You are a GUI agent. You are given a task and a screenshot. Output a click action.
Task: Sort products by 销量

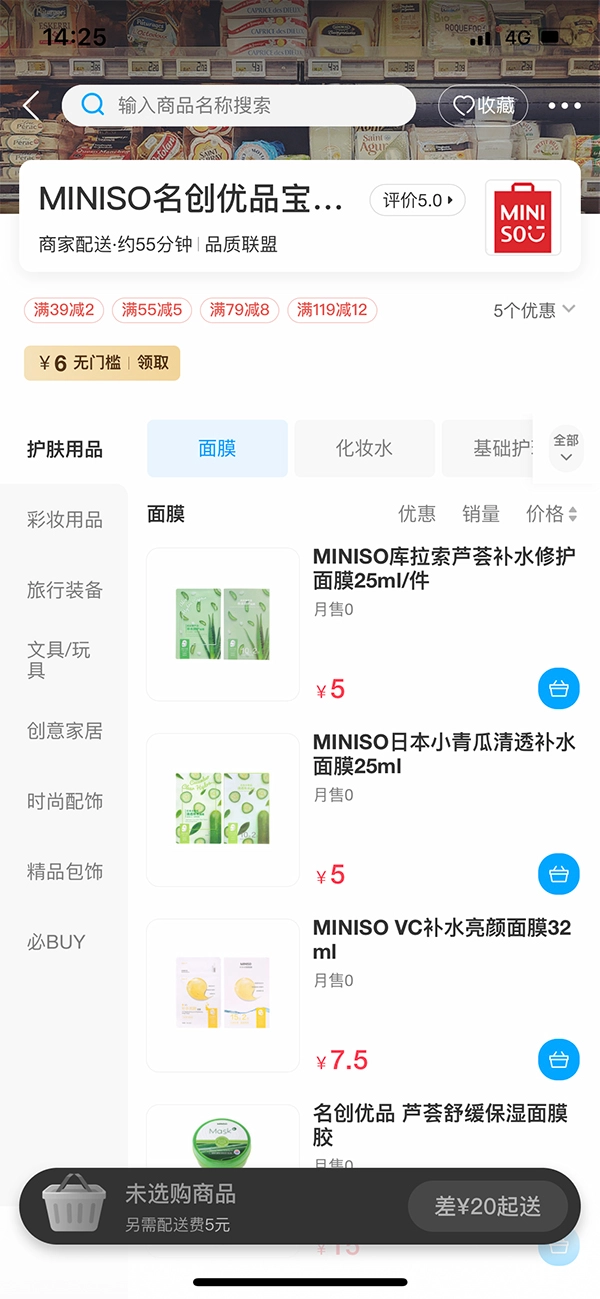[x=480, y=514]
